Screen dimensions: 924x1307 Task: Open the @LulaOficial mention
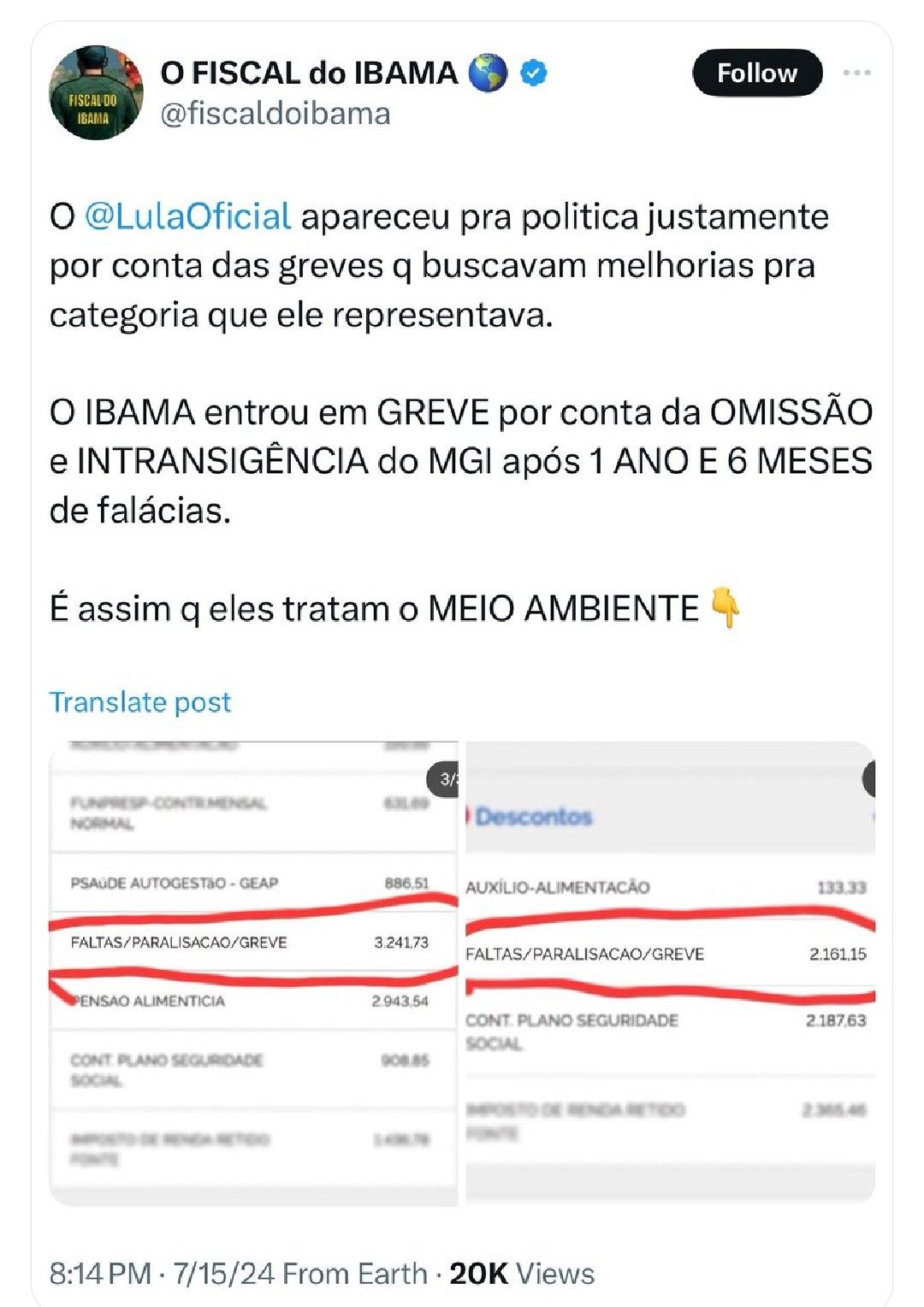pyautogui.click(x=188, y=216)
